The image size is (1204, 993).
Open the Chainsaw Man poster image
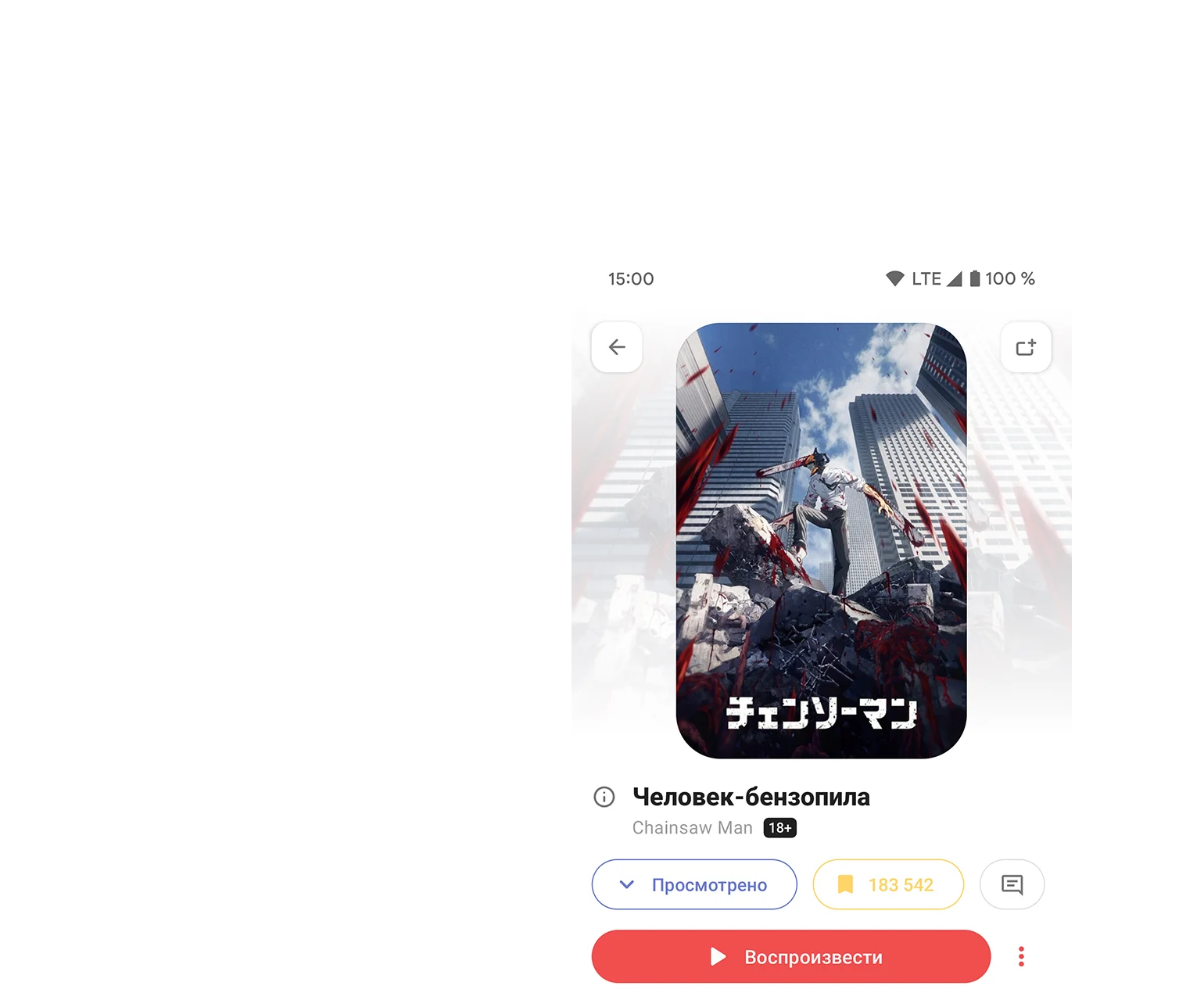click(x=821, y=540)
